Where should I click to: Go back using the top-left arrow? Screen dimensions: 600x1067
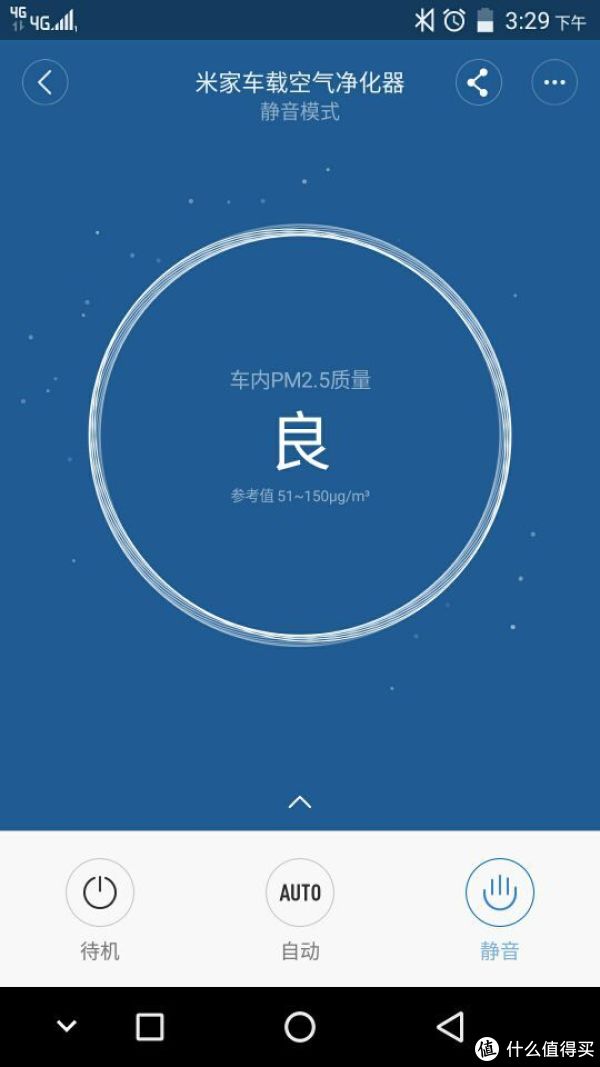pyautogui.click(x=45, y=83)
